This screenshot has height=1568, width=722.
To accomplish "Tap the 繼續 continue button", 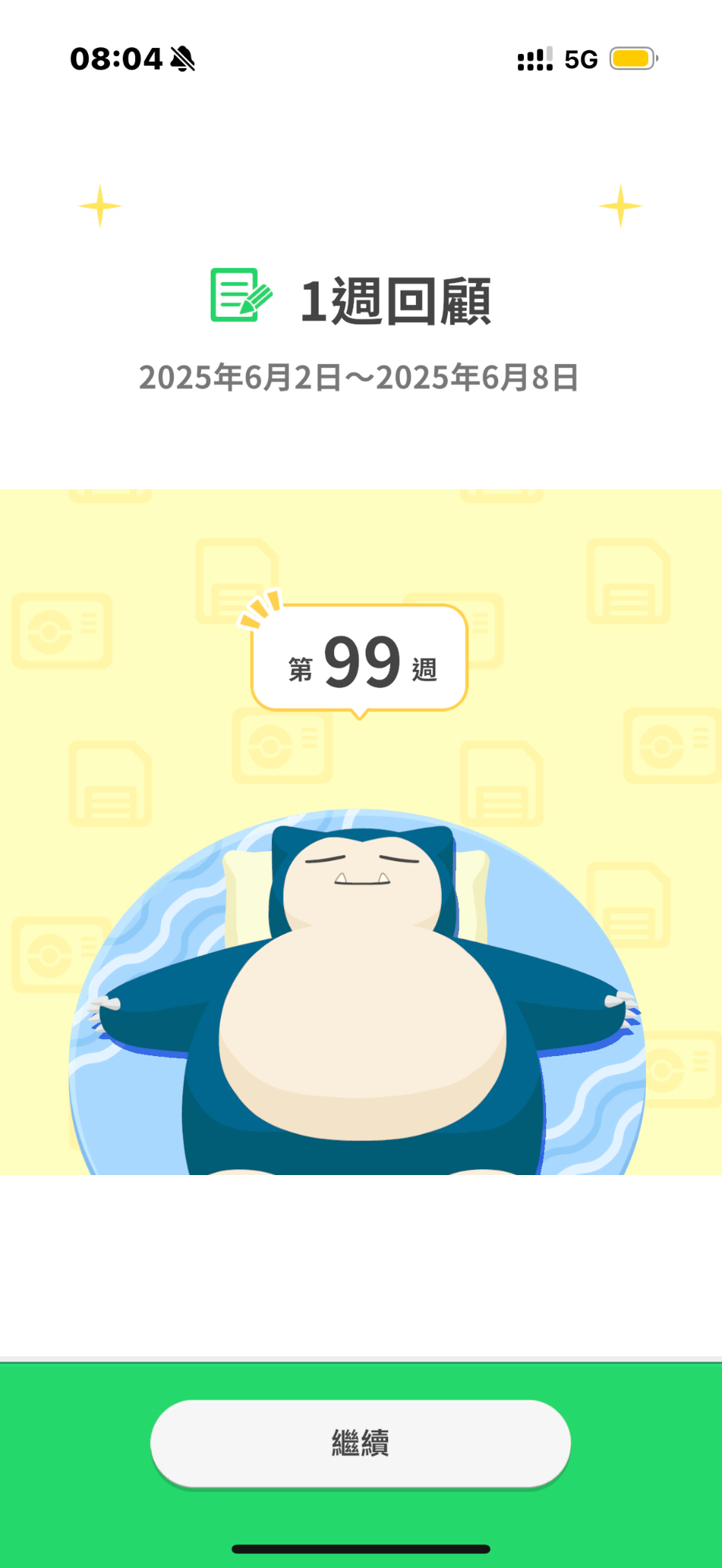I will (x=361, y=1443).
